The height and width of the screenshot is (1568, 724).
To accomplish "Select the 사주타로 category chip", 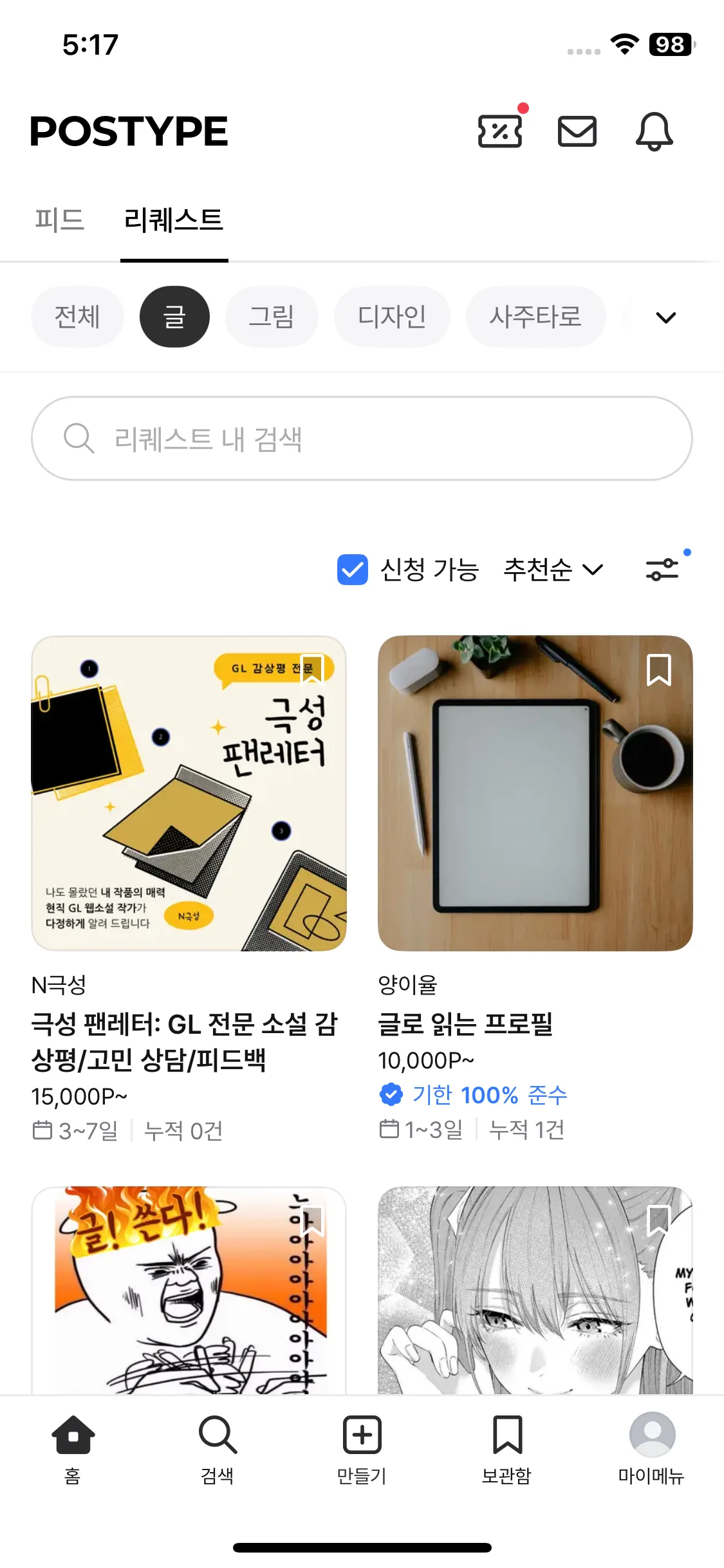I will coord(535,317).
